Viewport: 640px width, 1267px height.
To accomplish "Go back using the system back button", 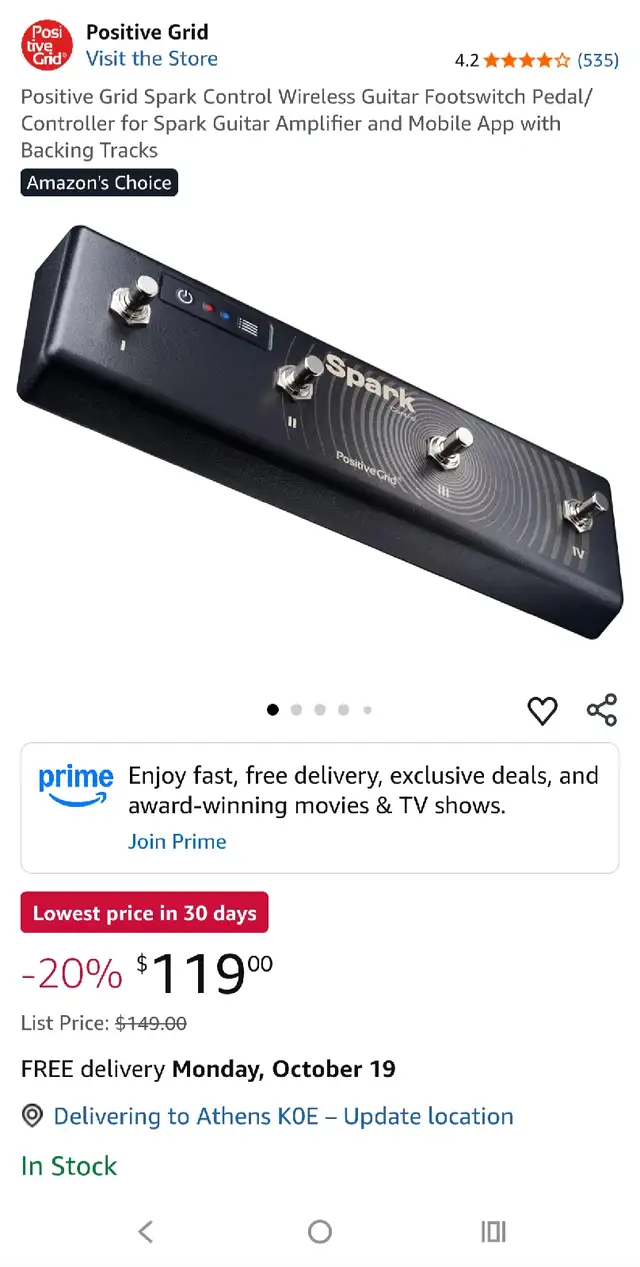I will click(x=146, y=1231).
